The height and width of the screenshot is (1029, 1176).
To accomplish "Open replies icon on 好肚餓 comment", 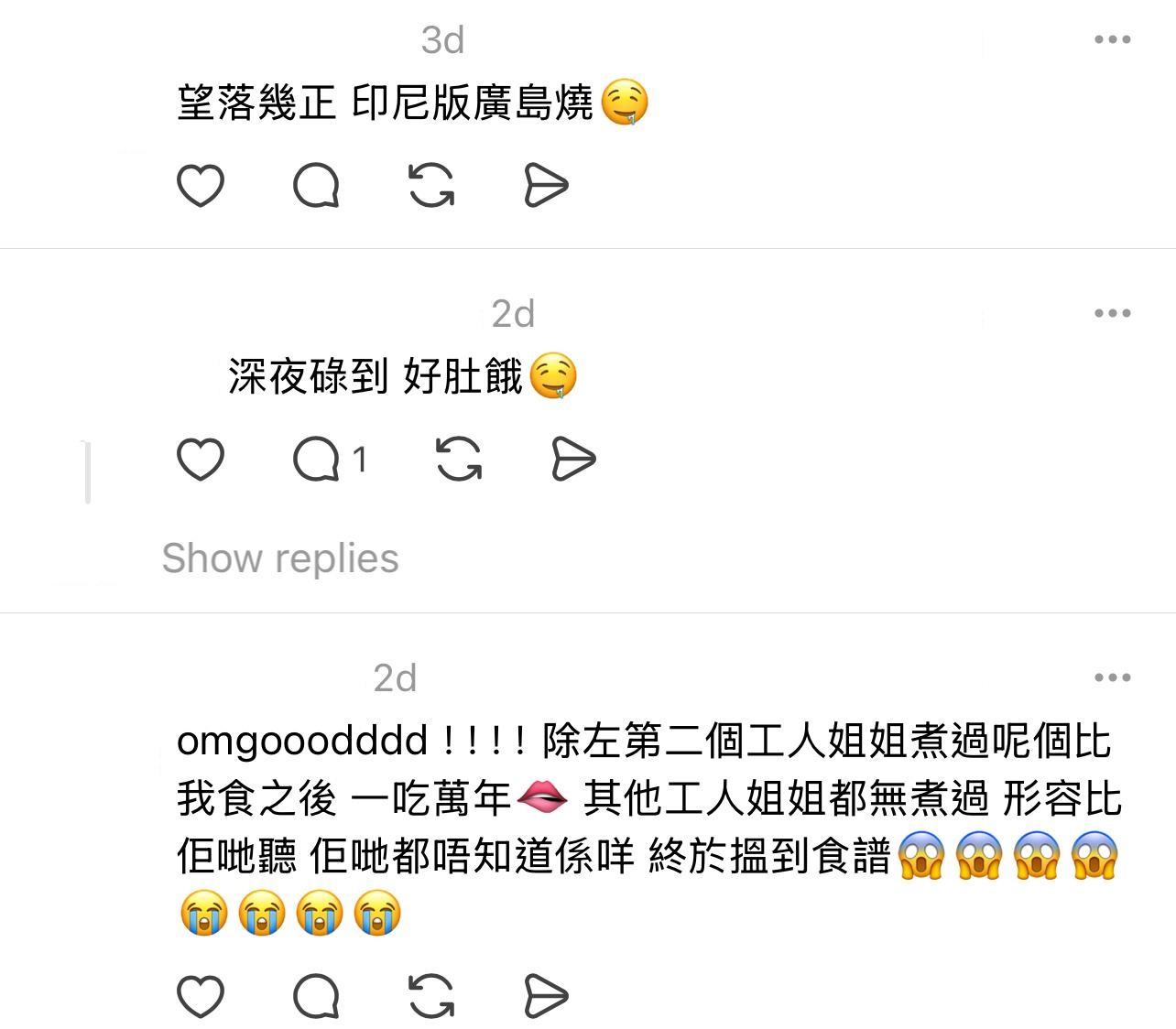I will tap(317, 459).
